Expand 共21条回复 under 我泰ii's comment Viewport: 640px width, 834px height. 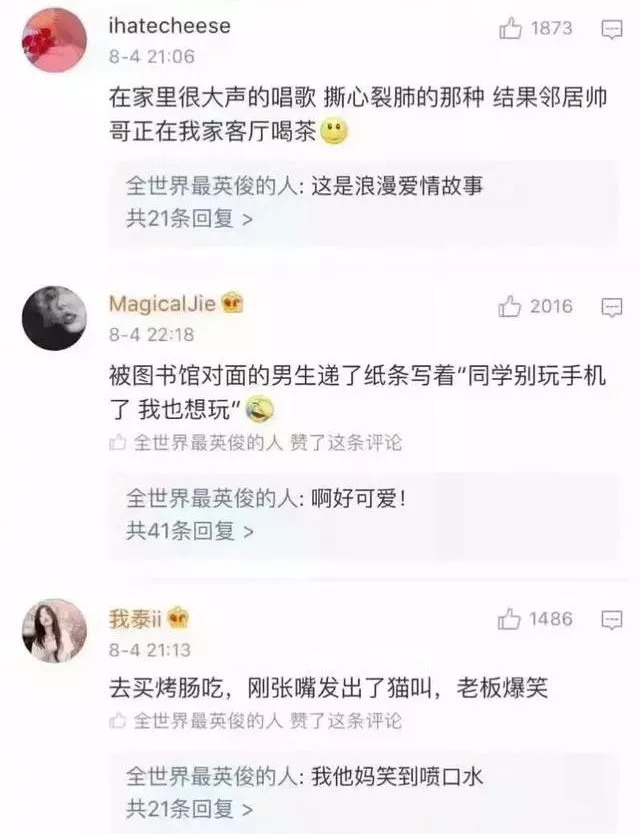coord(188,808)
